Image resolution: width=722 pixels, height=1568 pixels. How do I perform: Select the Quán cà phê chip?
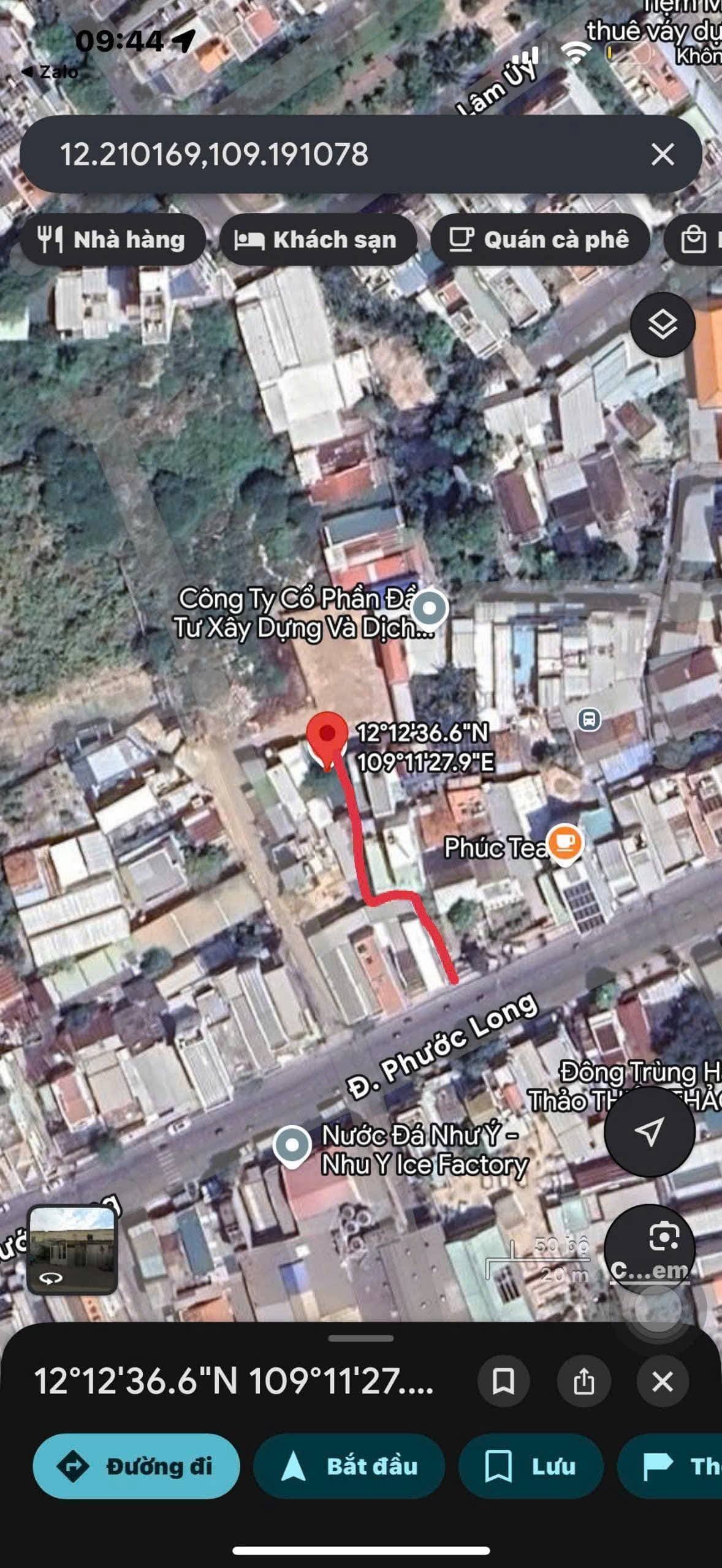click(539, 239)
